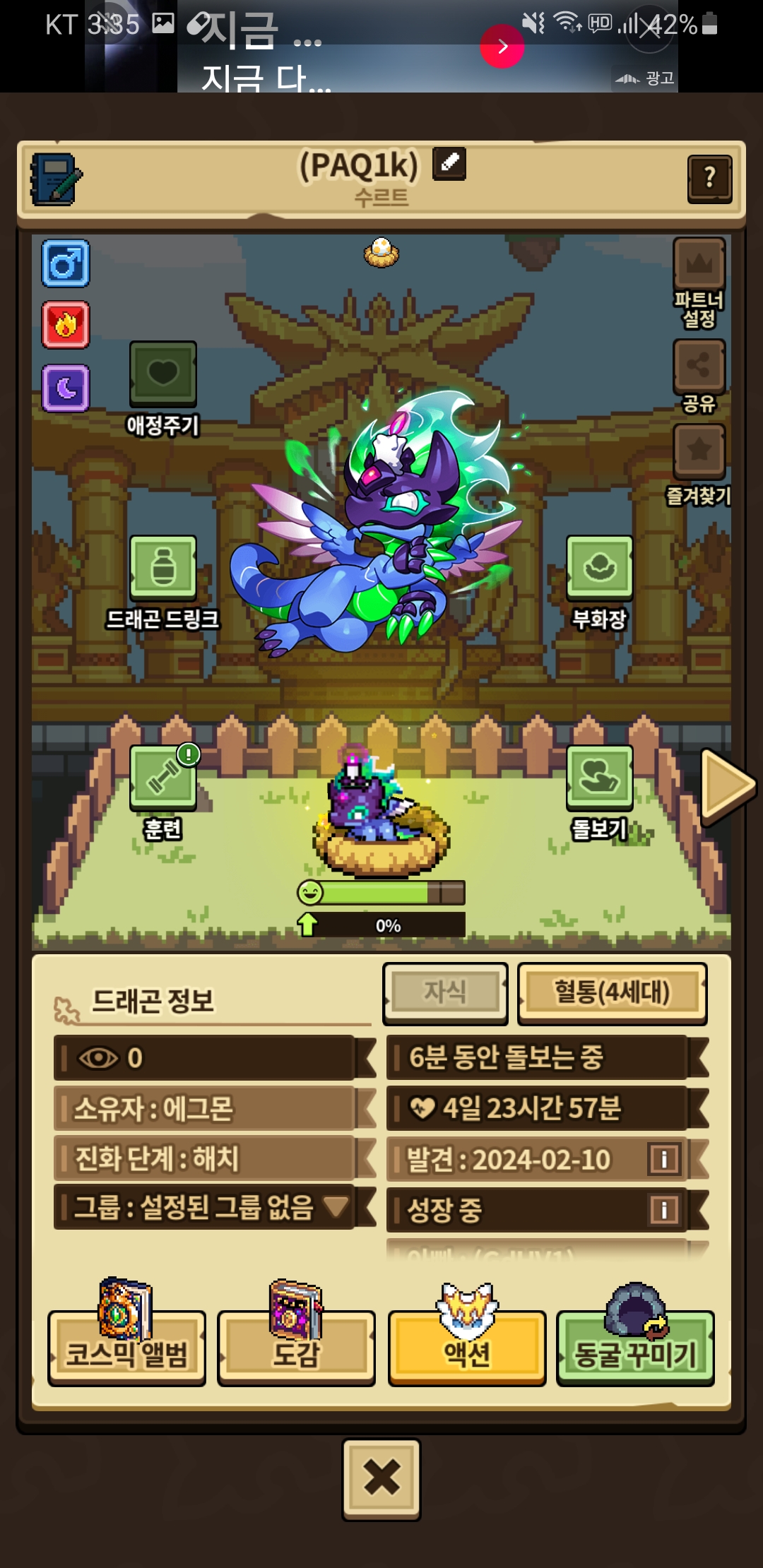This screenshot has height=1568, width=763.
Task: Edit the dragon's name with the pencil
Action: click(449, 163)
